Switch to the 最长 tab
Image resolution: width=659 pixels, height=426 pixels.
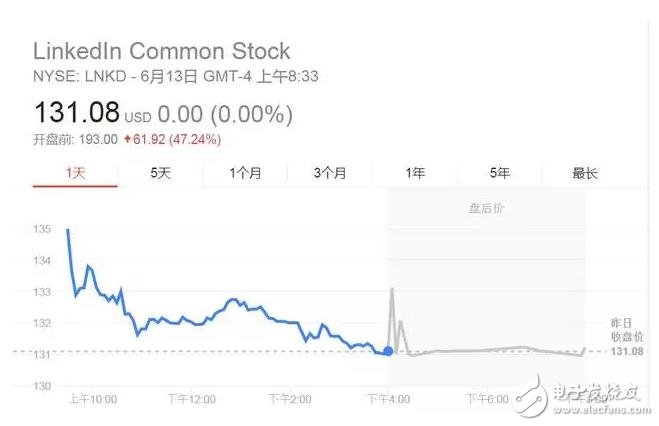coord(585,173)
